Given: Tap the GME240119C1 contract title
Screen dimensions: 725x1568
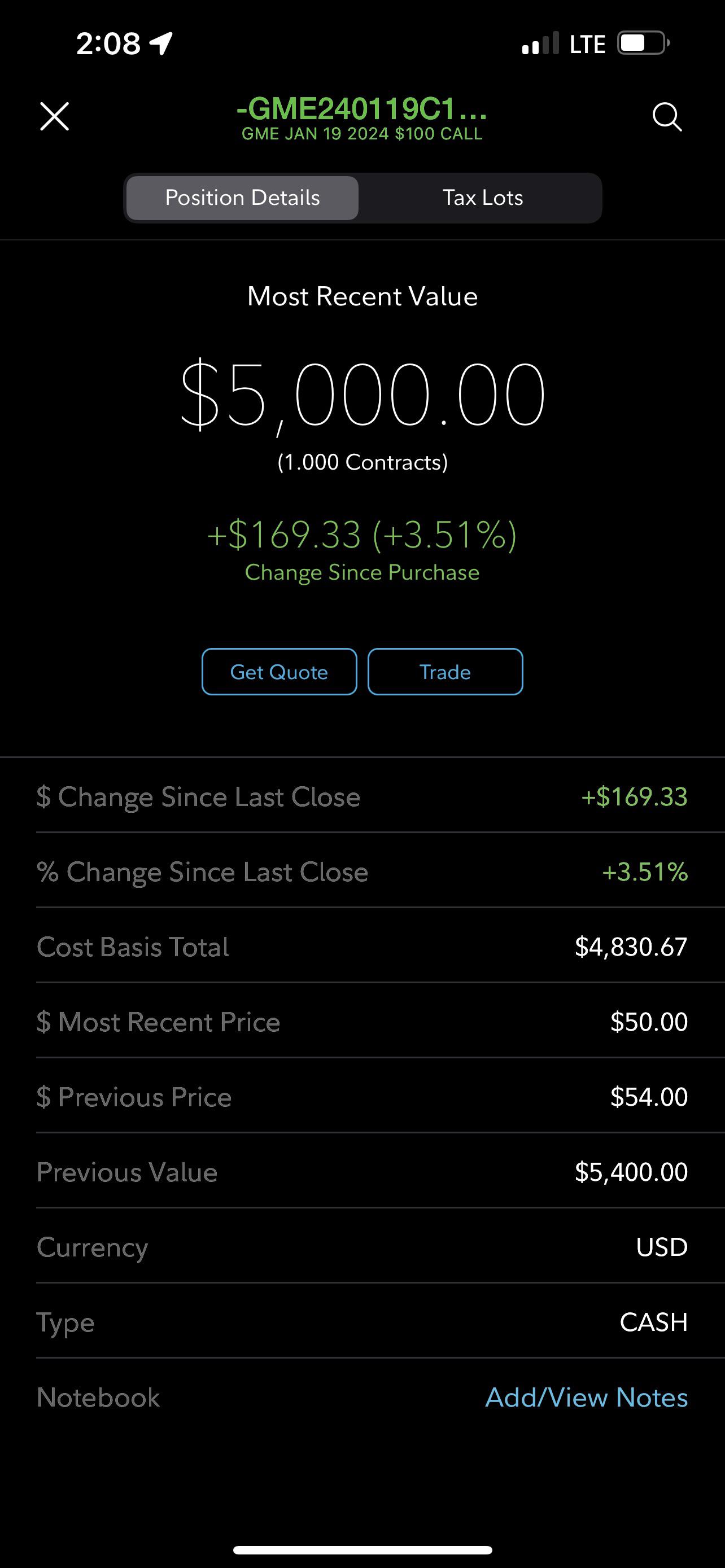Looking at the screenshot, I should point(361,112).
